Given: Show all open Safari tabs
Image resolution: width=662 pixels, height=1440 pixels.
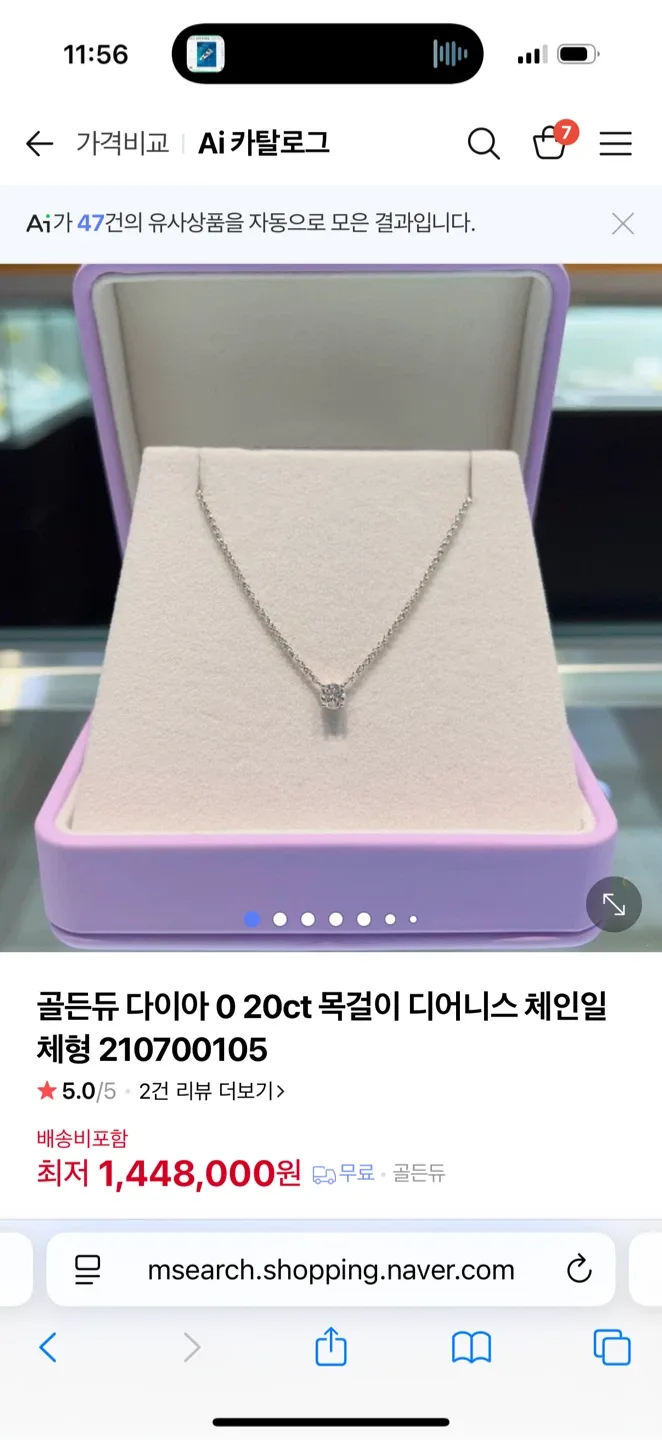Looking at the screenshot, I should (612, 1348).
